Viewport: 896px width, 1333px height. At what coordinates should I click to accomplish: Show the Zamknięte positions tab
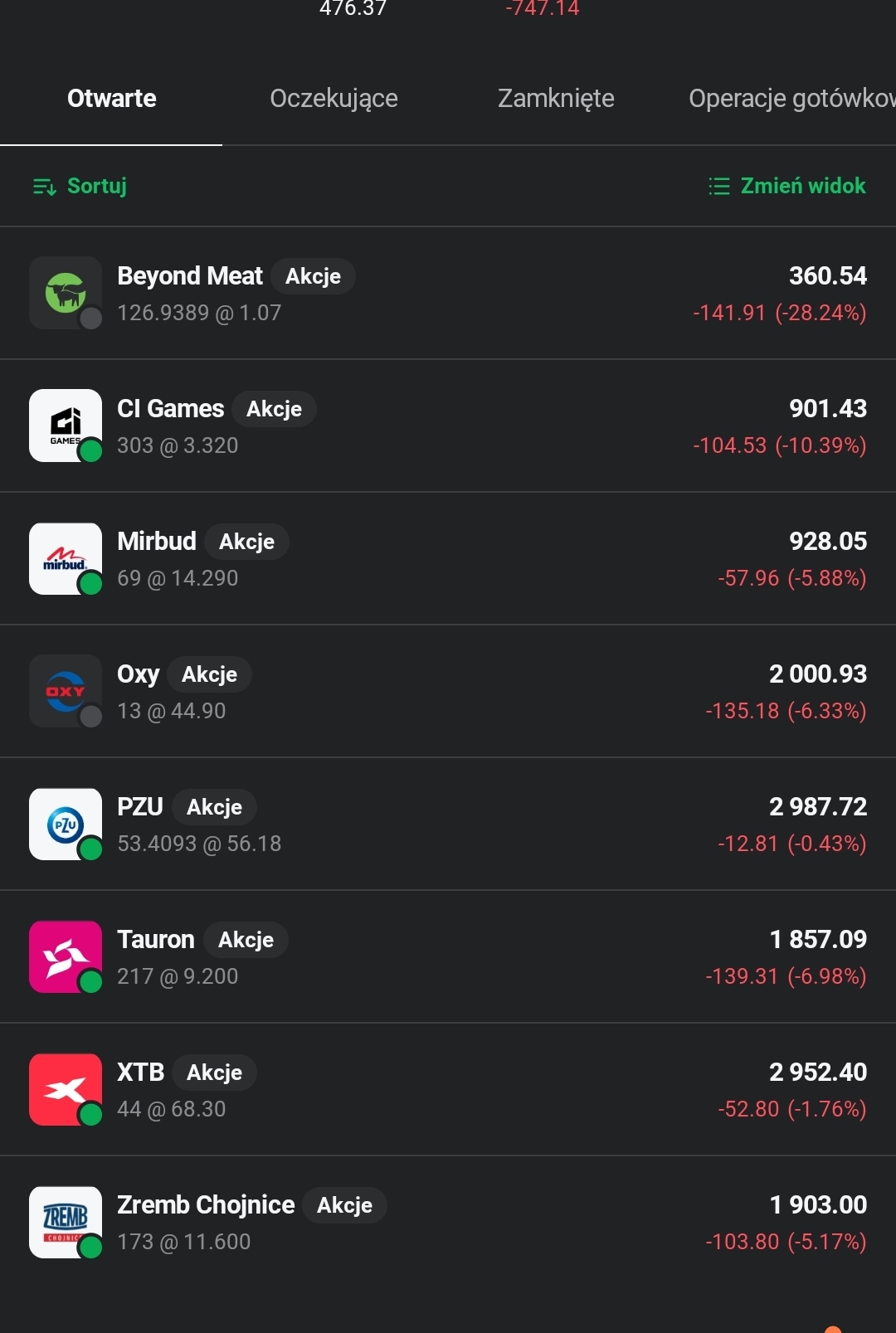[x=556, y=99]
